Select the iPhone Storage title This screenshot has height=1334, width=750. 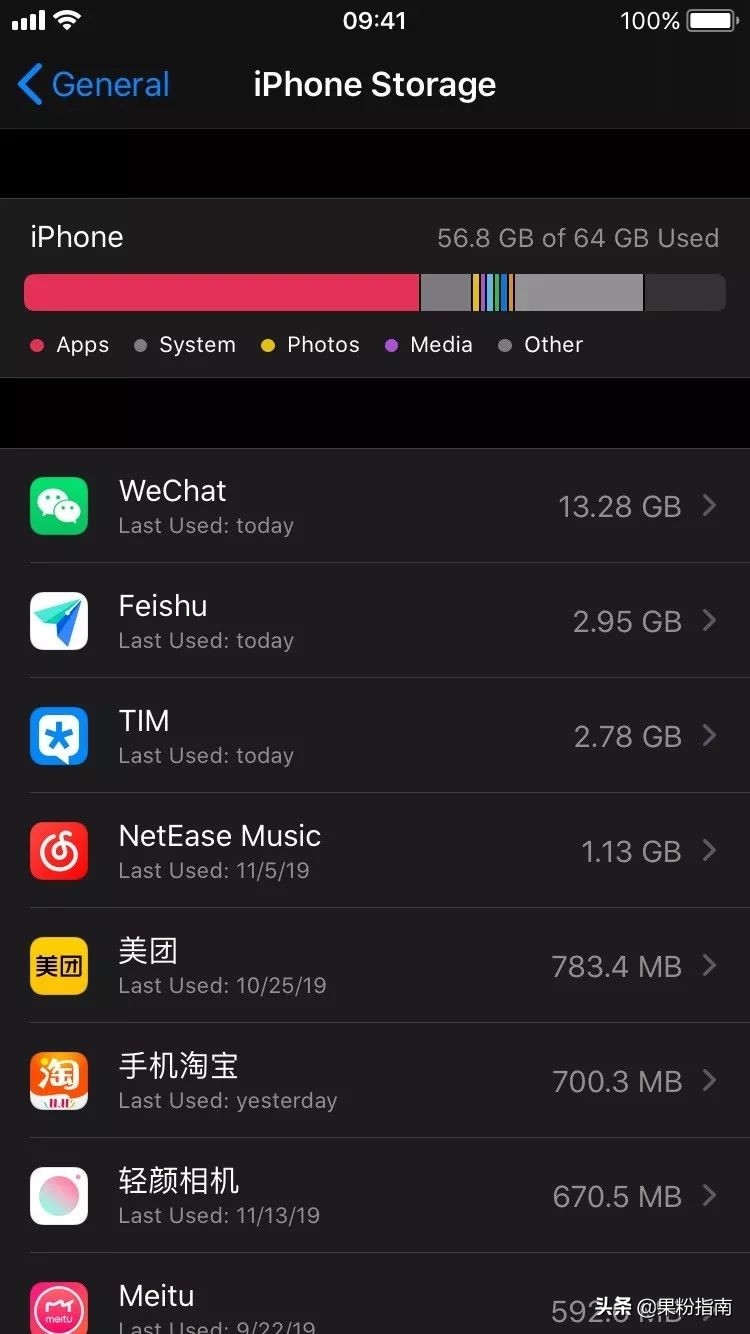coord(375,85)
